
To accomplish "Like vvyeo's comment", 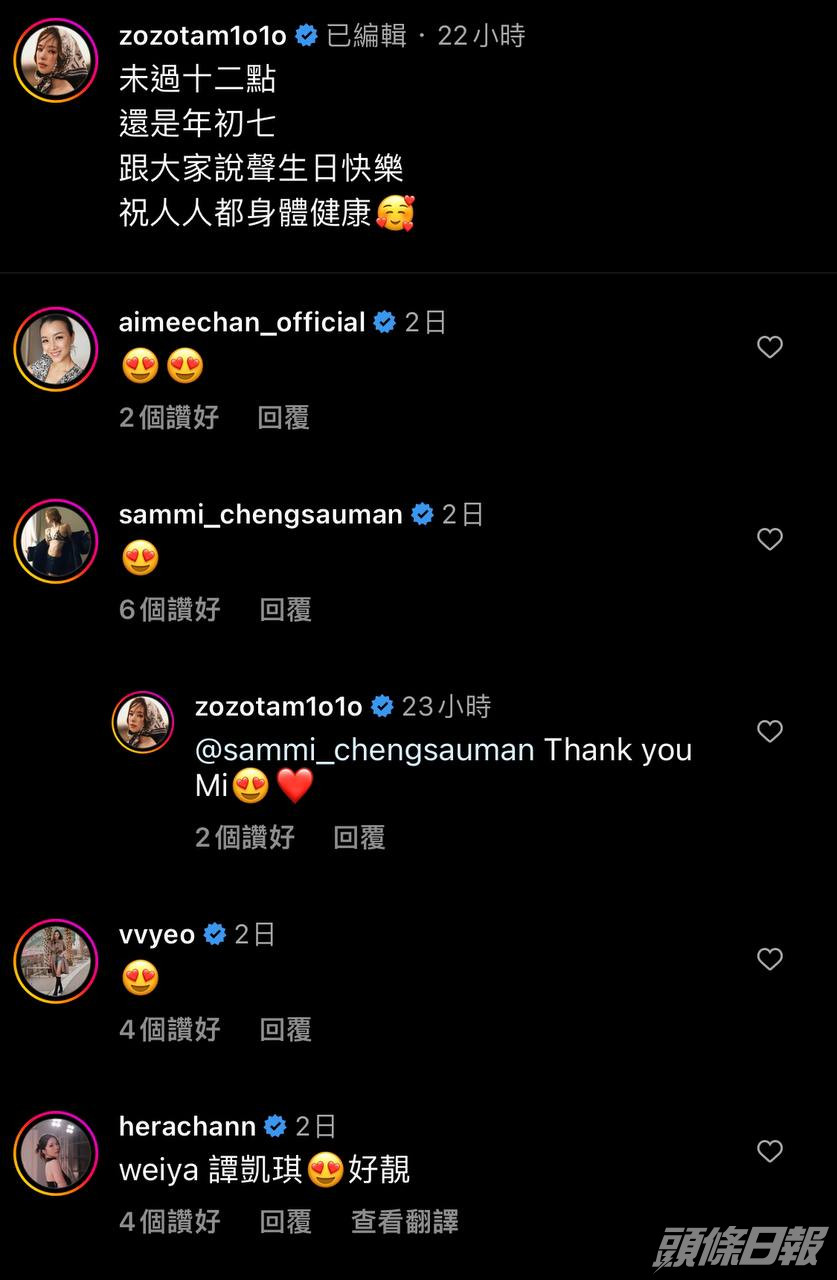I will (x=769, y=959).
